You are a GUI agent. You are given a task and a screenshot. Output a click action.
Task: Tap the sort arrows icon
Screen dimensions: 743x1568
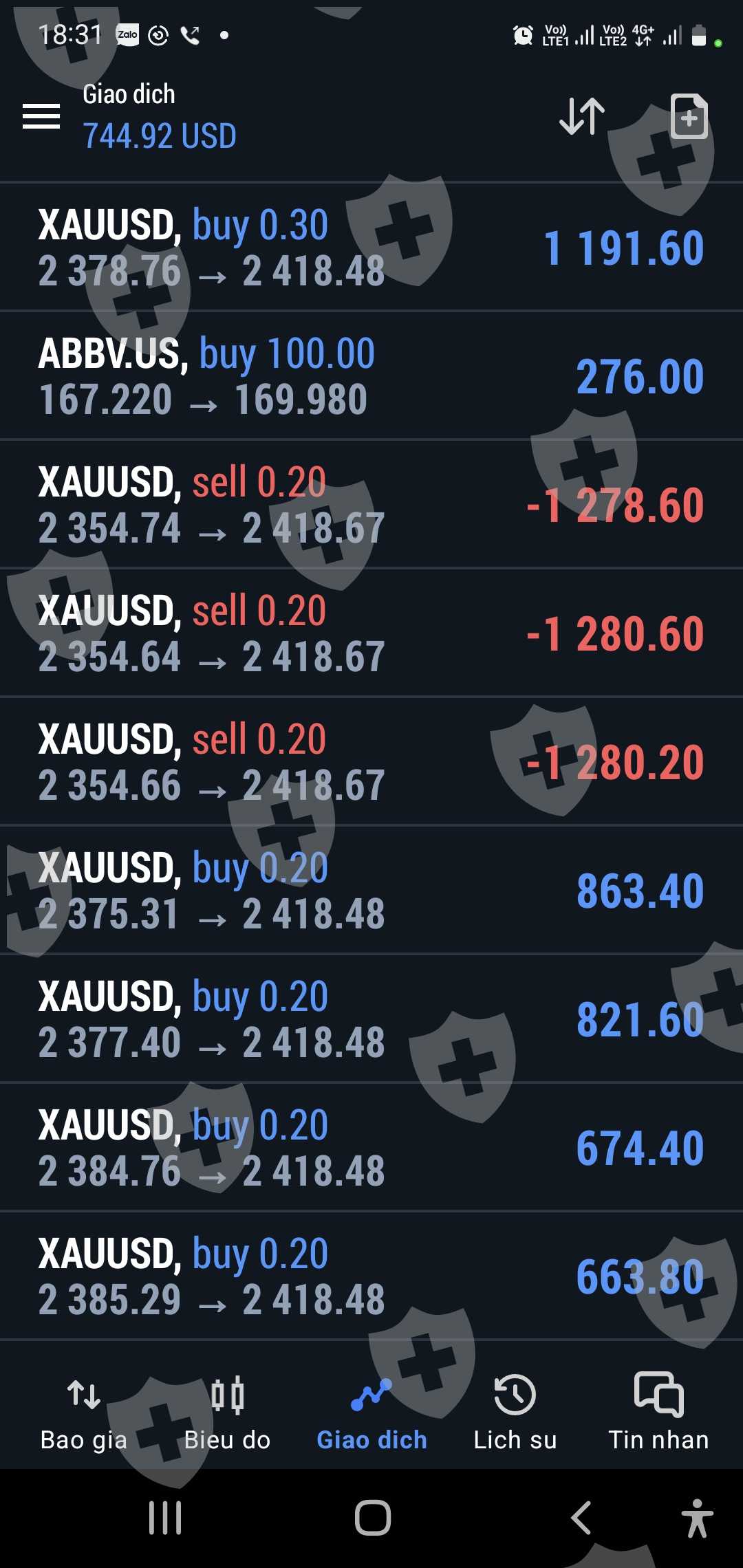(x=582, y=116)
